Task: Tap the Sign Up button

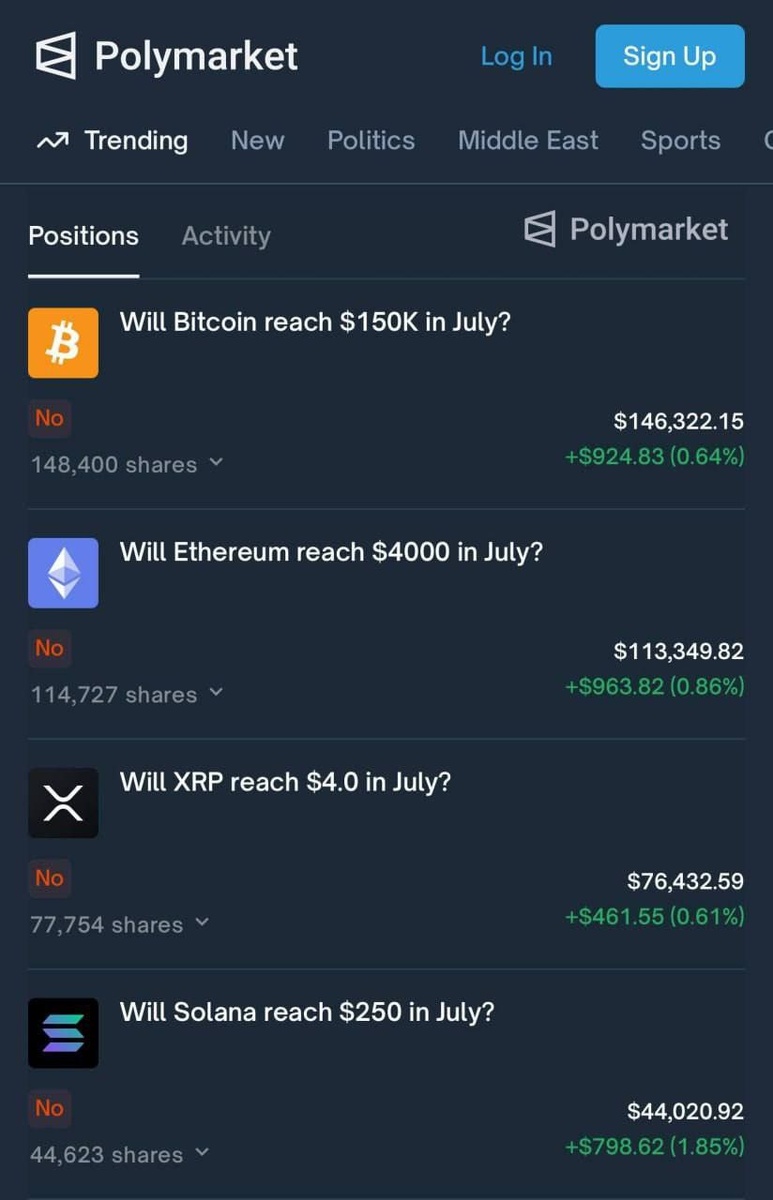Action: coord(669,56)
